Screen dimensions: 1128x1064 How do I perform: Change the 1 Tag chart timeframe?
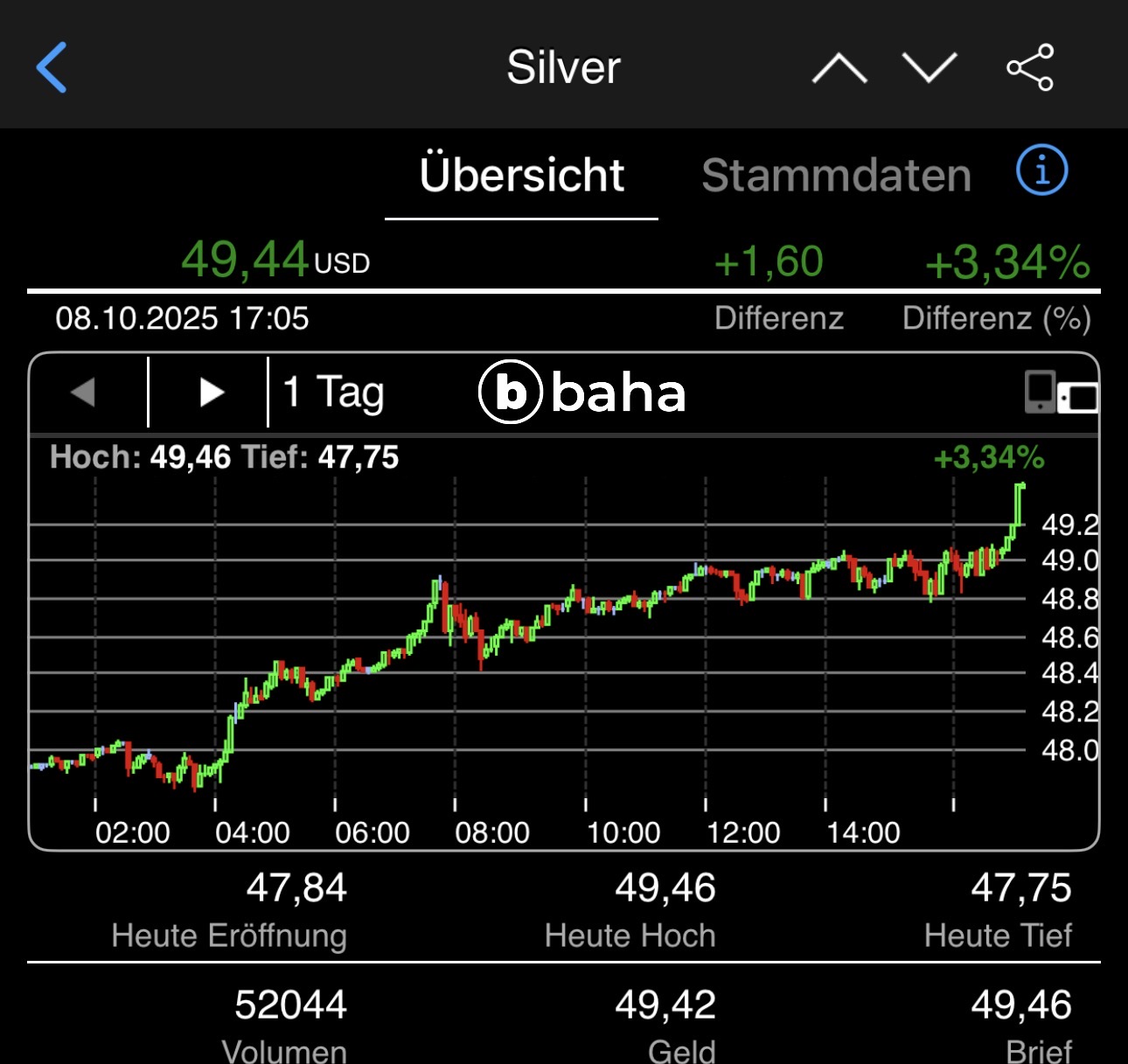[x=334, y=392]
